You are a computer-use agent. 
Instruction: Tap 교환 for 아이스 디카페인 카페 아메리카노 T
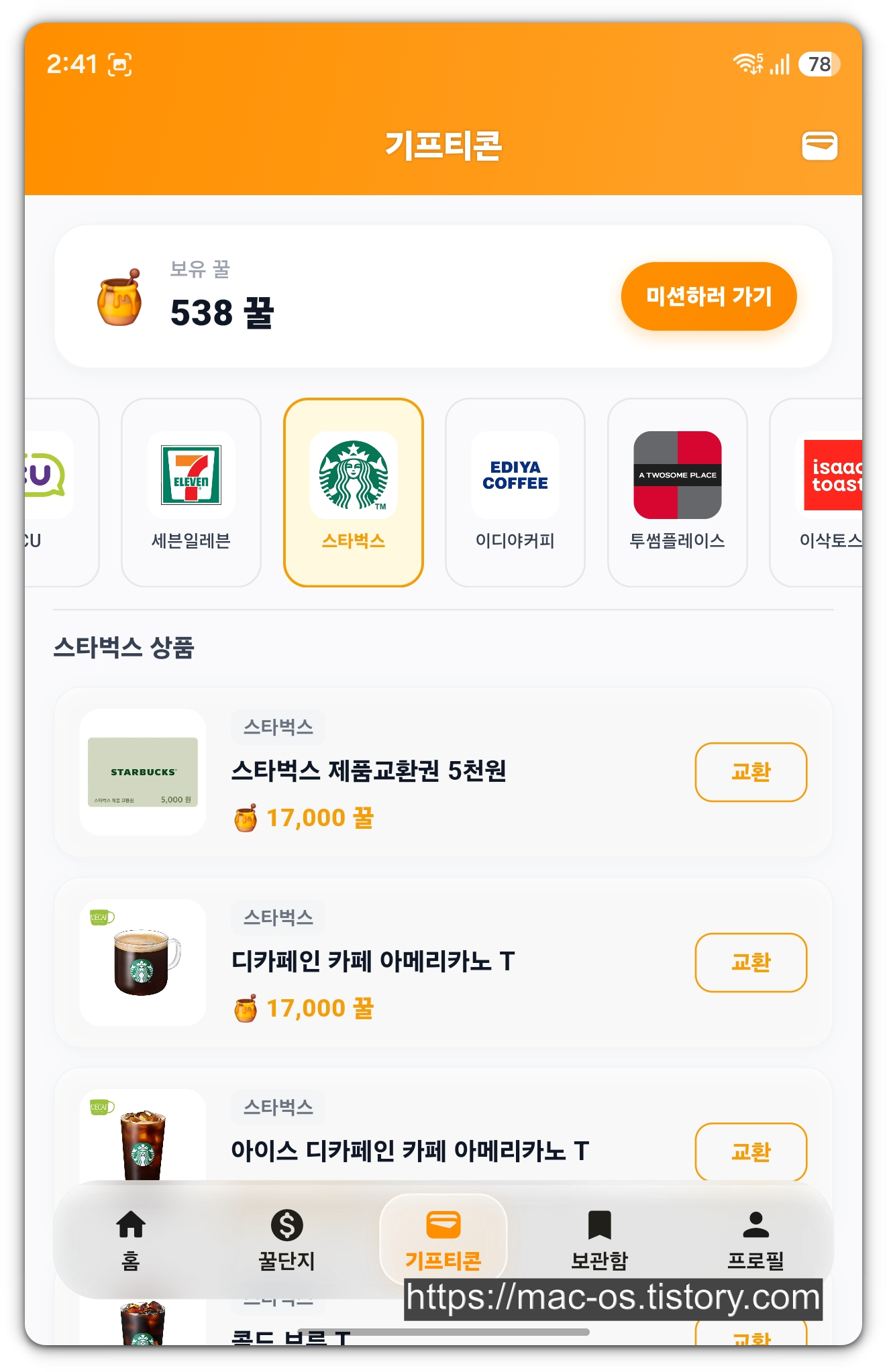pos(751,1152)
